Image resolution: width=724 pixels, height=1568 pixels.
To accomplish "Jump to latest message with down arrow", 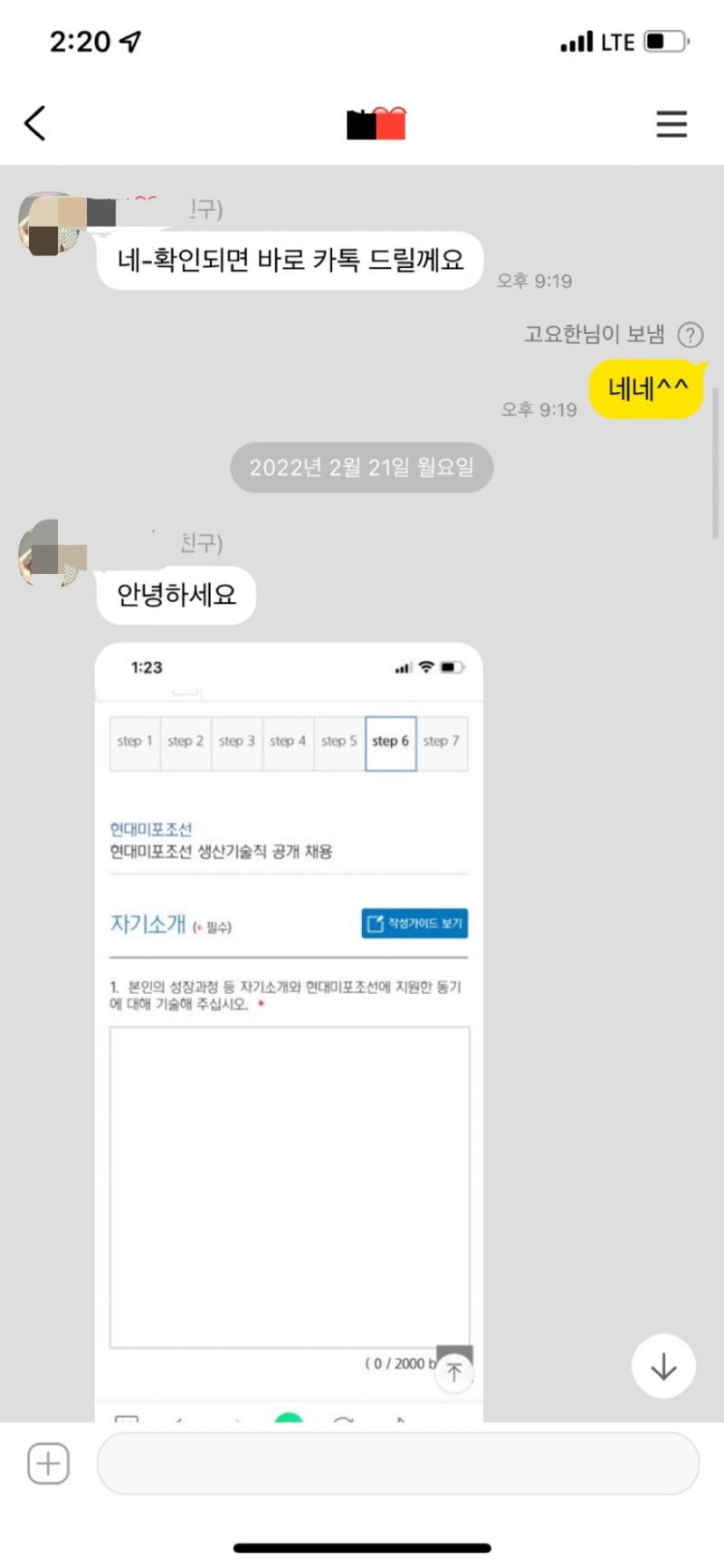I will (663, 1366).
